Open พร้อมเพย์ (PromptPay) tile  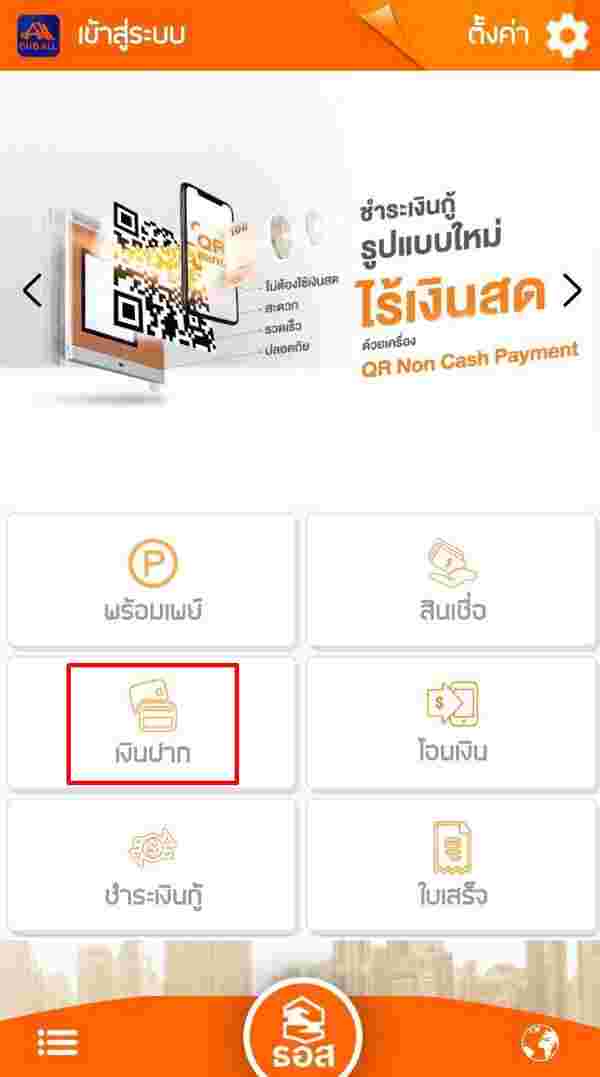pyautogui.click(x=152, y=581)
